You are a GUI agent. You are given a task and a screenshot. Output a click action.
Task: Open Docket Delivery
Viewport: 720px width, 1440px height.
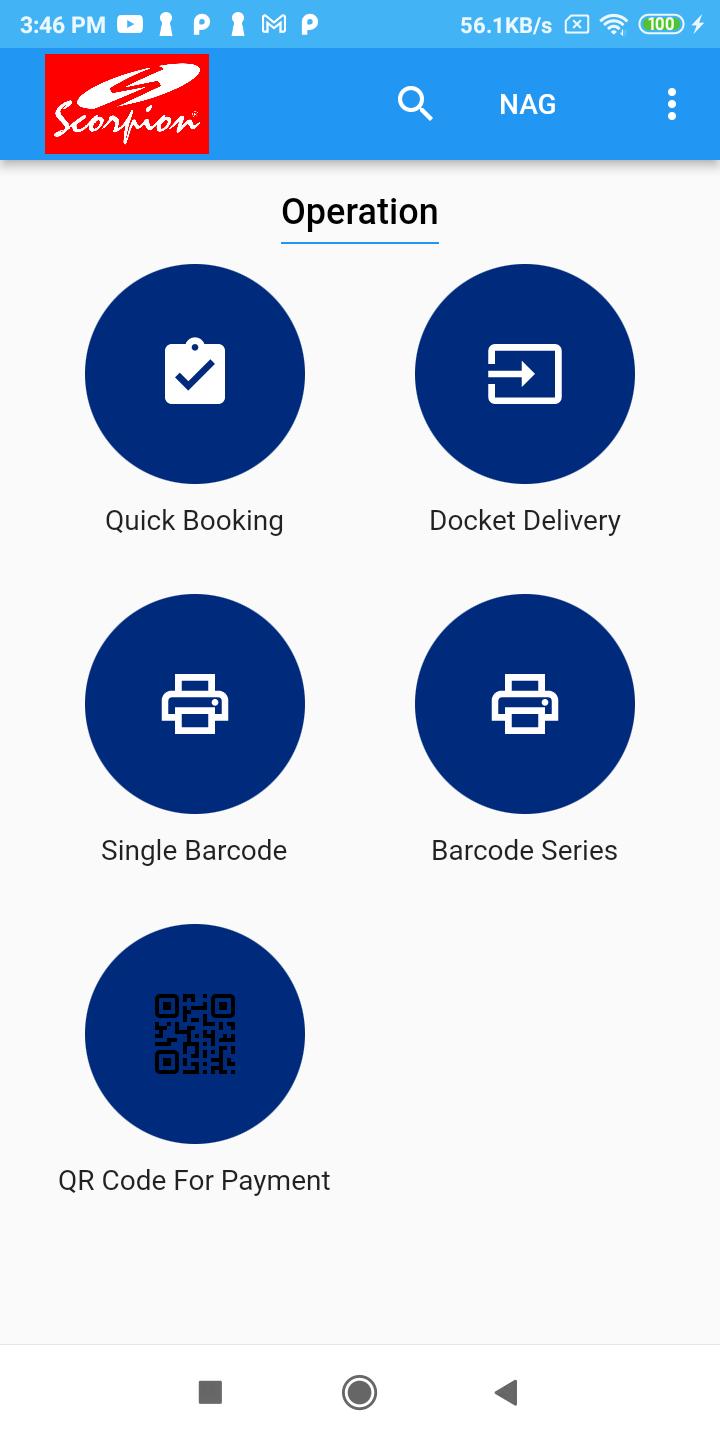525,374
